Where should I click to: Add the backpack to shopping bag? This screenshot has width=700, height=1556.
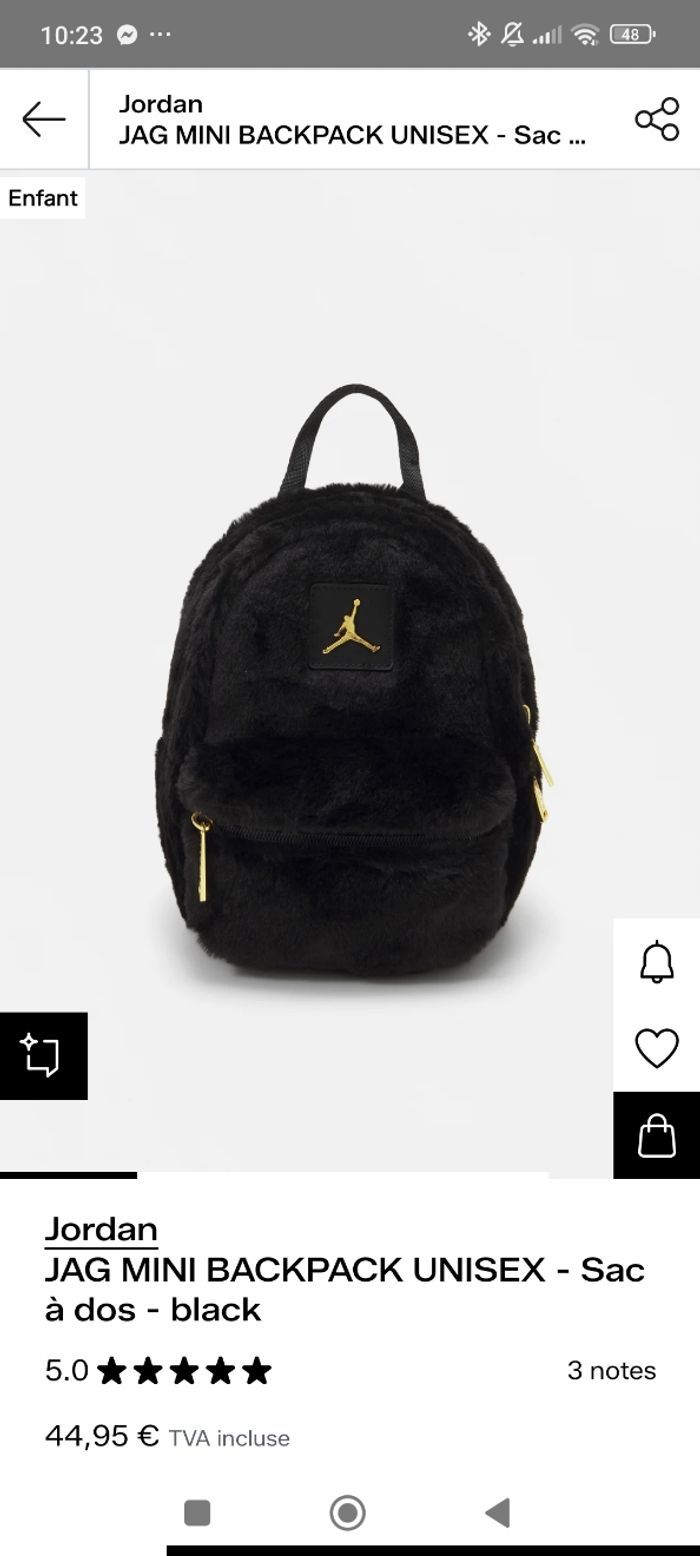656,1136
